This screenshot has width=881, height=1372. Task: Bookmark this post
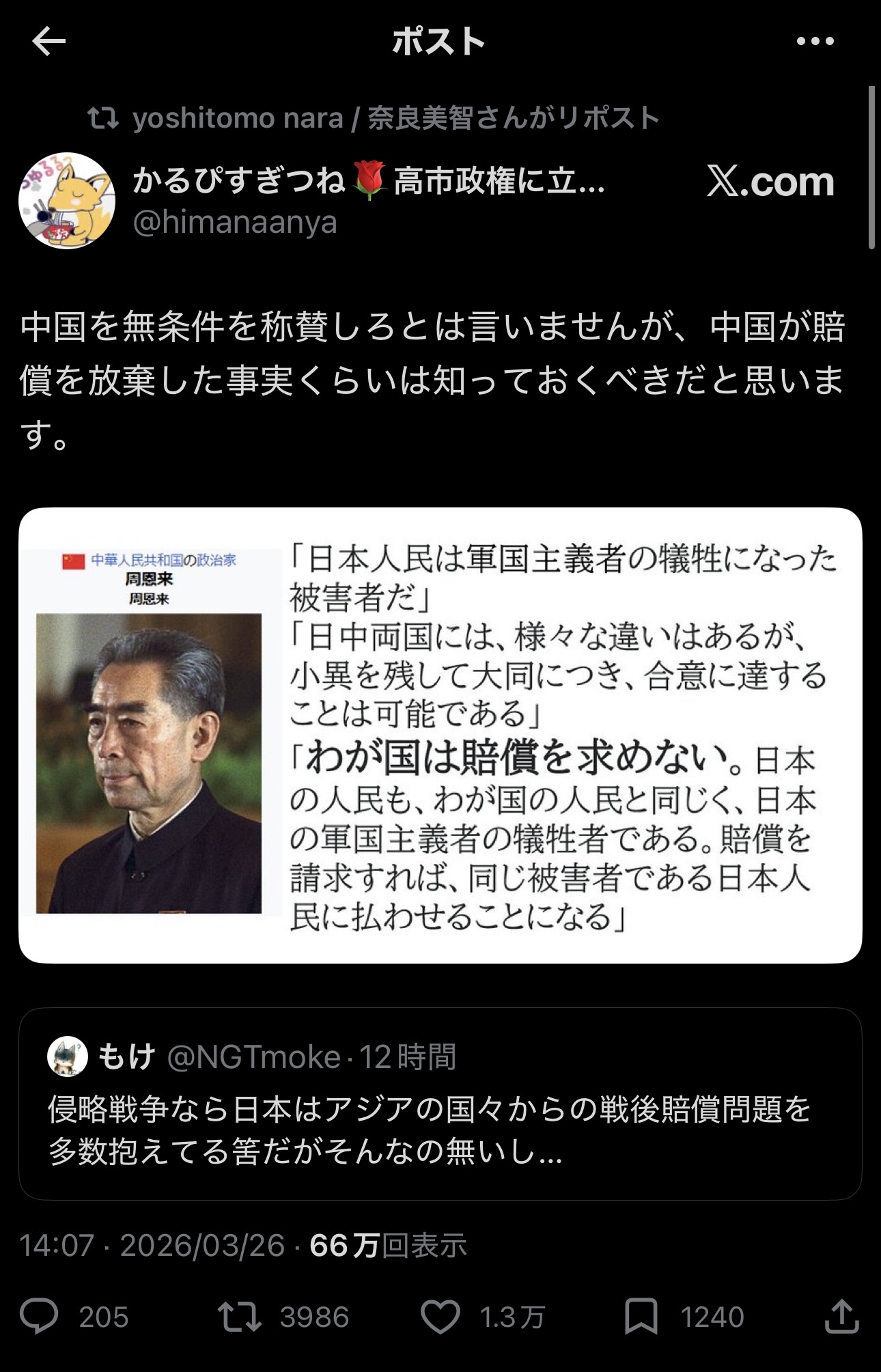[641, 1316]
